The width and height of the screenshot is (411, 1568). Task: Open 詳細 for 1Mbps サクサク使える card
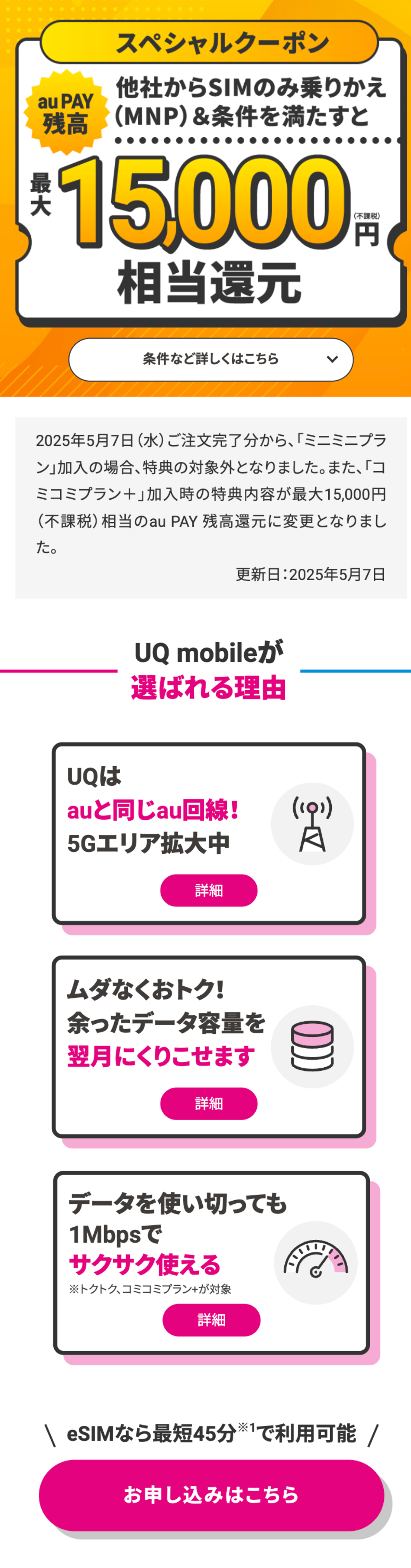(x=211, y=1319)
